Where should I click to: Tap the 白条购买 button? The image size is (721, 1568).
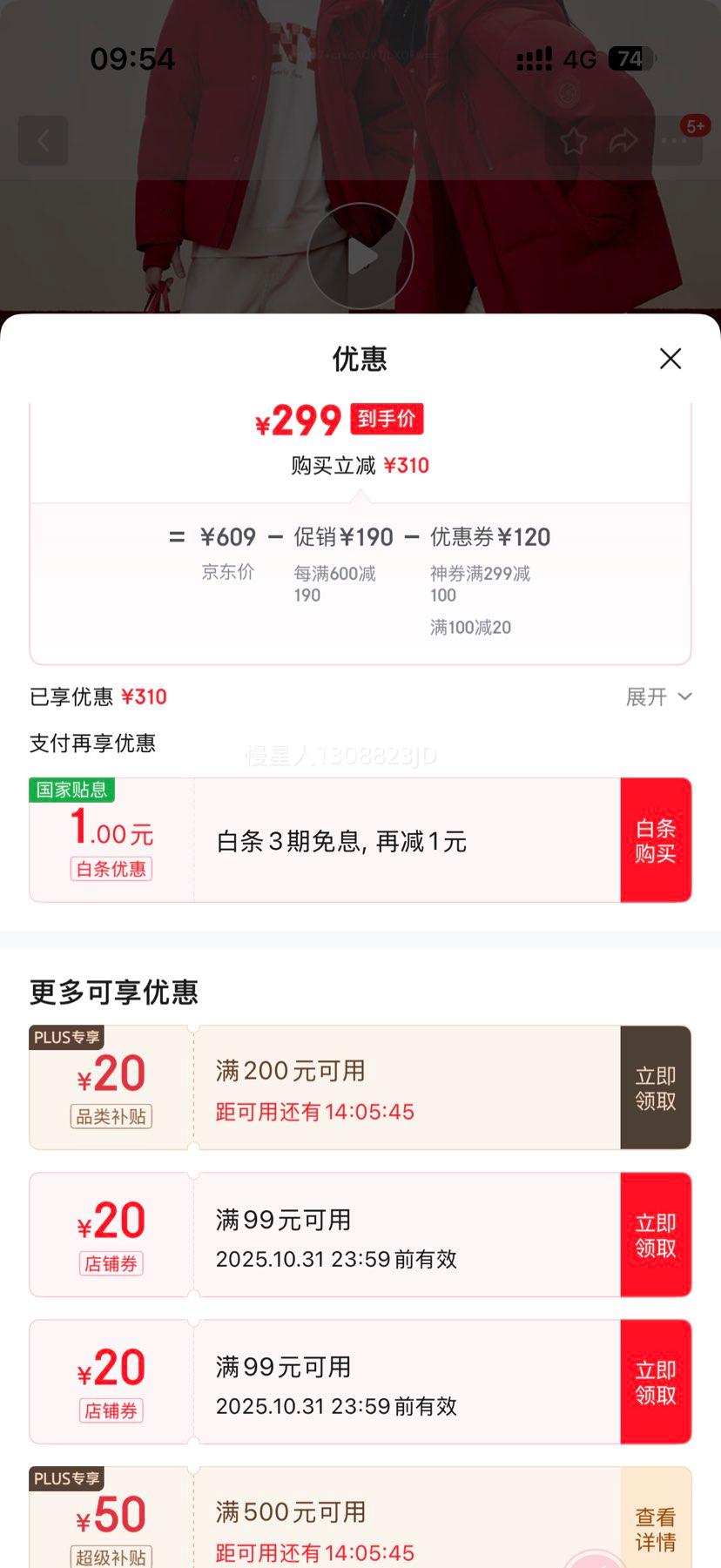click(656, 840)
